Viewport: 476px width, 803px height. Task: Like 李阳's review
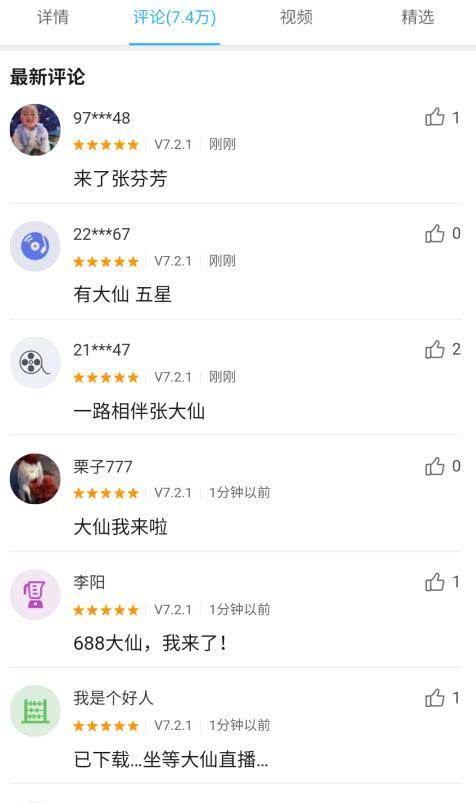[x=434, y=582]
